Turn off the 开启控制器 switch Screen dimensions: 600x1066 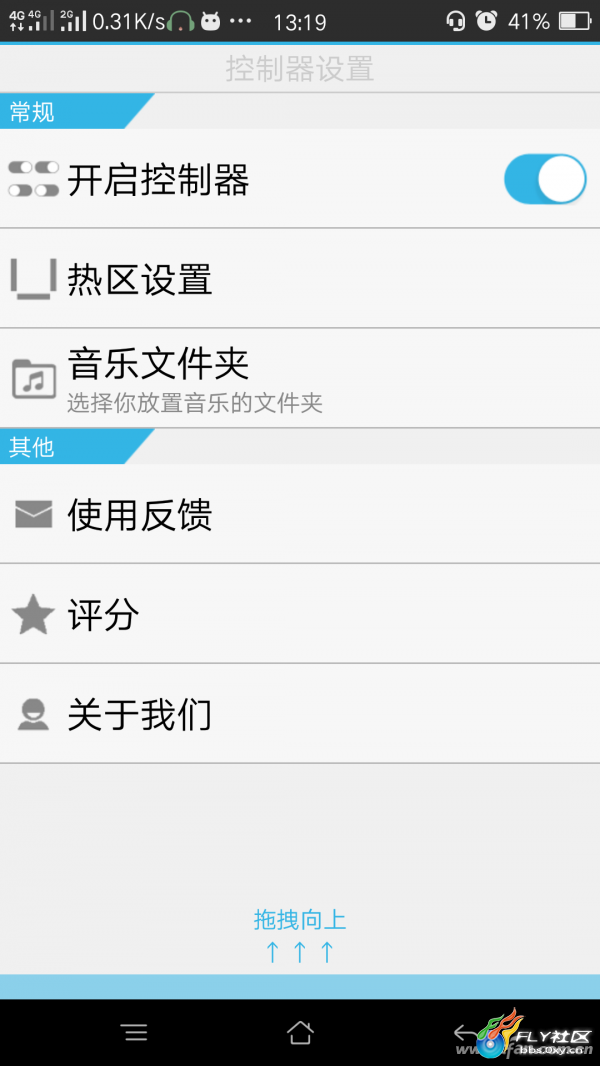(545, 179)
